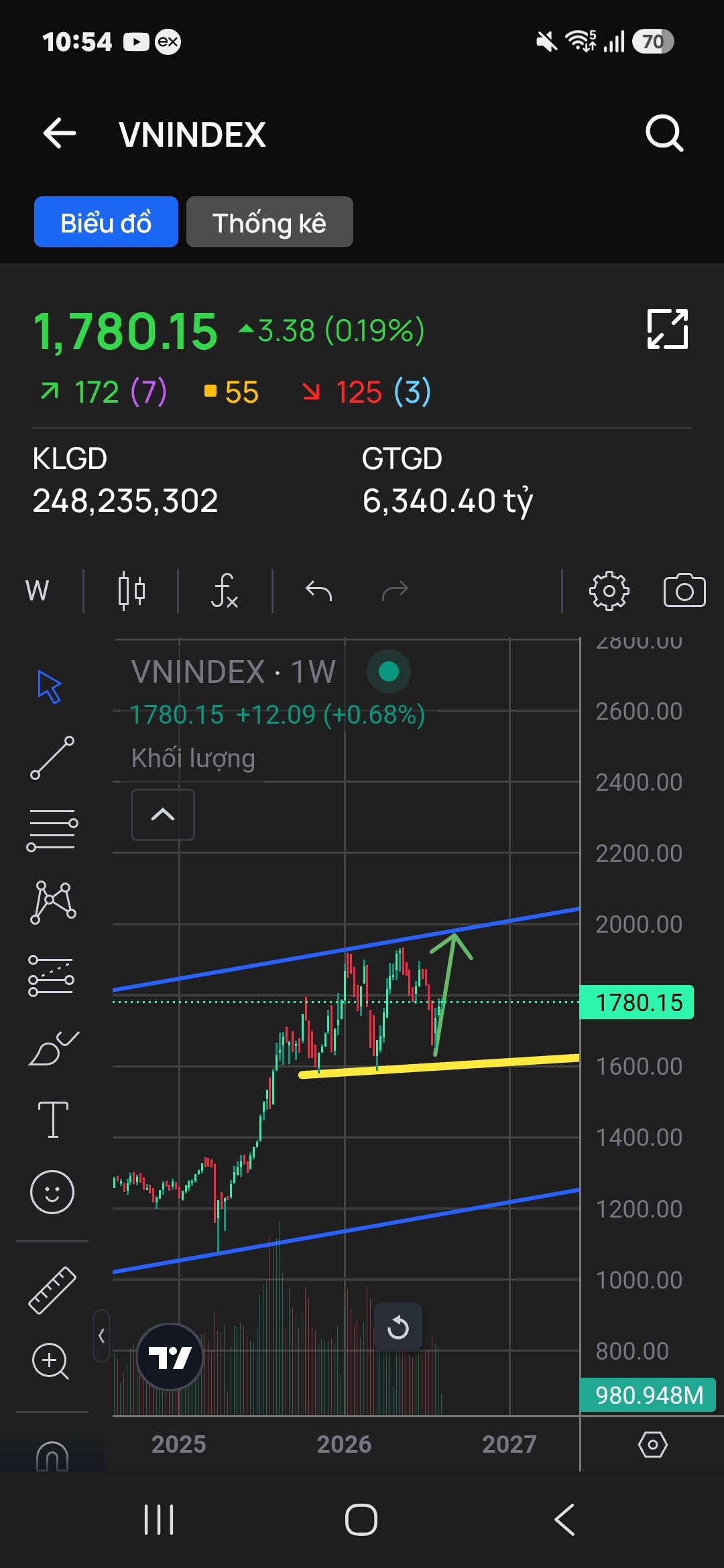The height and width of the screenshot is (1568, 724).
Task: Select the Biểu đồ tab
Action: 106,222
